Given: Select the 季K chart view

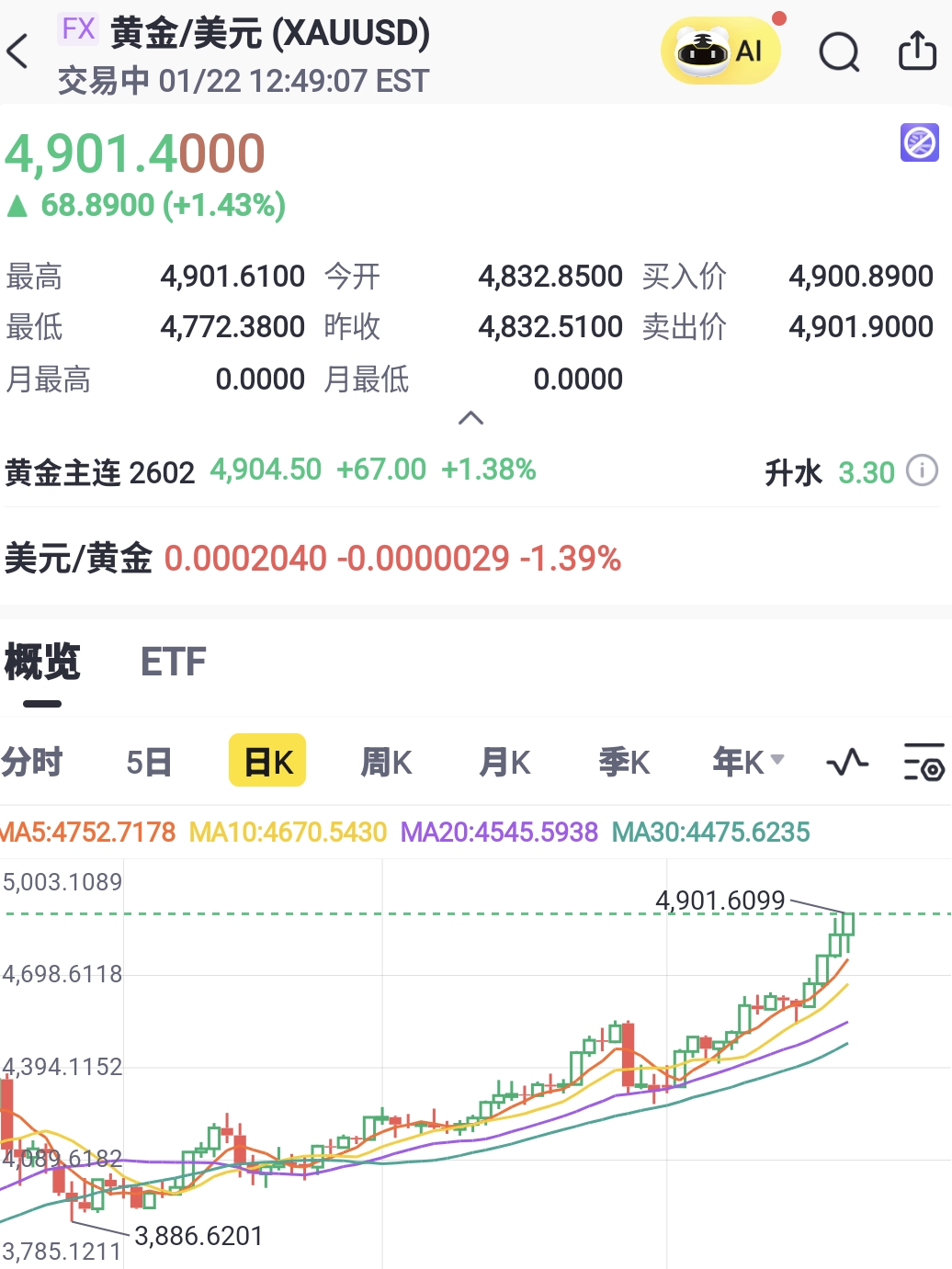Looking at the screenshot, I should [x=624, y=763].
